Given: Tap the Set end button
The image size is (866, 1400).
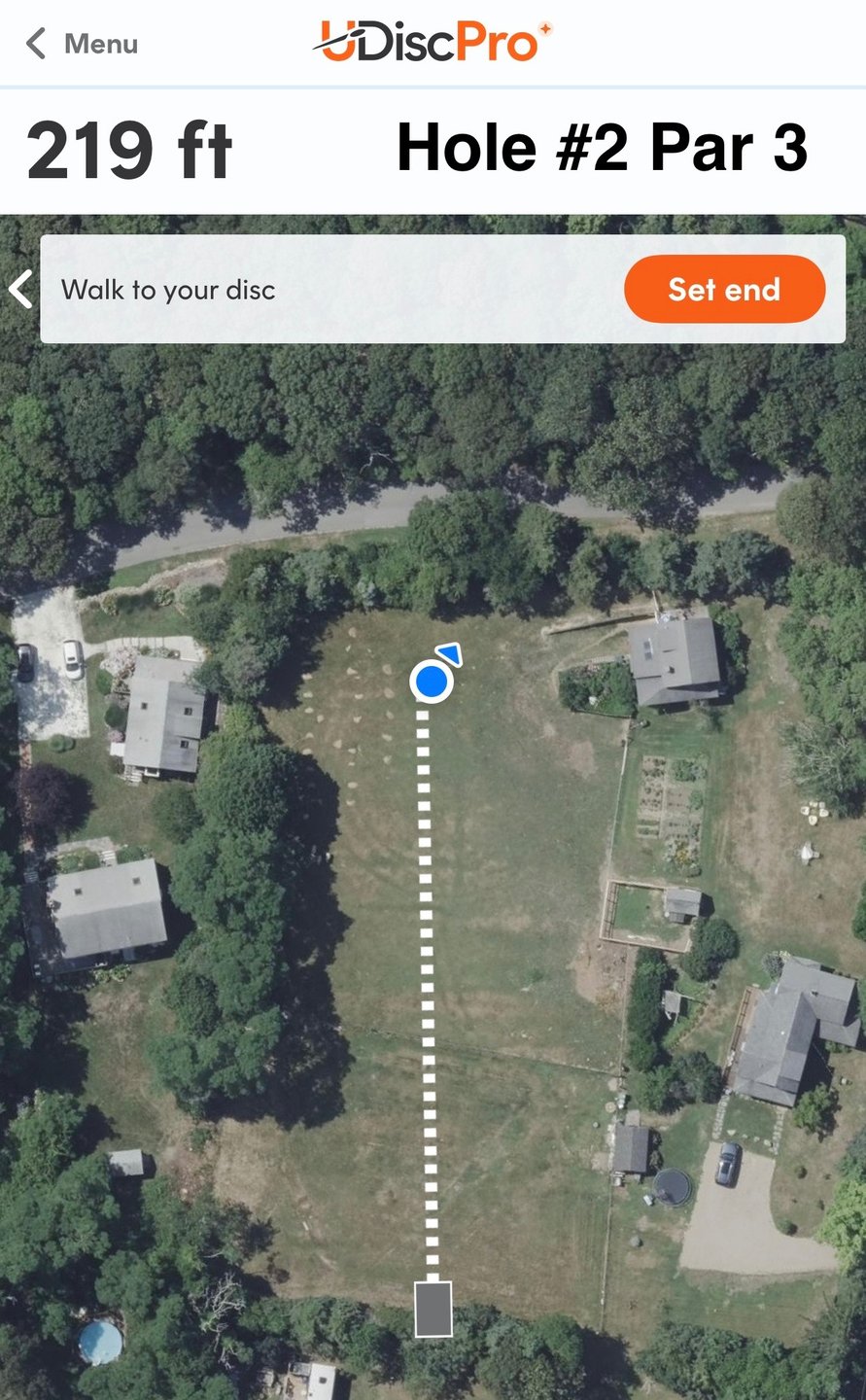Looking at the screenshot, I should 724,289.
